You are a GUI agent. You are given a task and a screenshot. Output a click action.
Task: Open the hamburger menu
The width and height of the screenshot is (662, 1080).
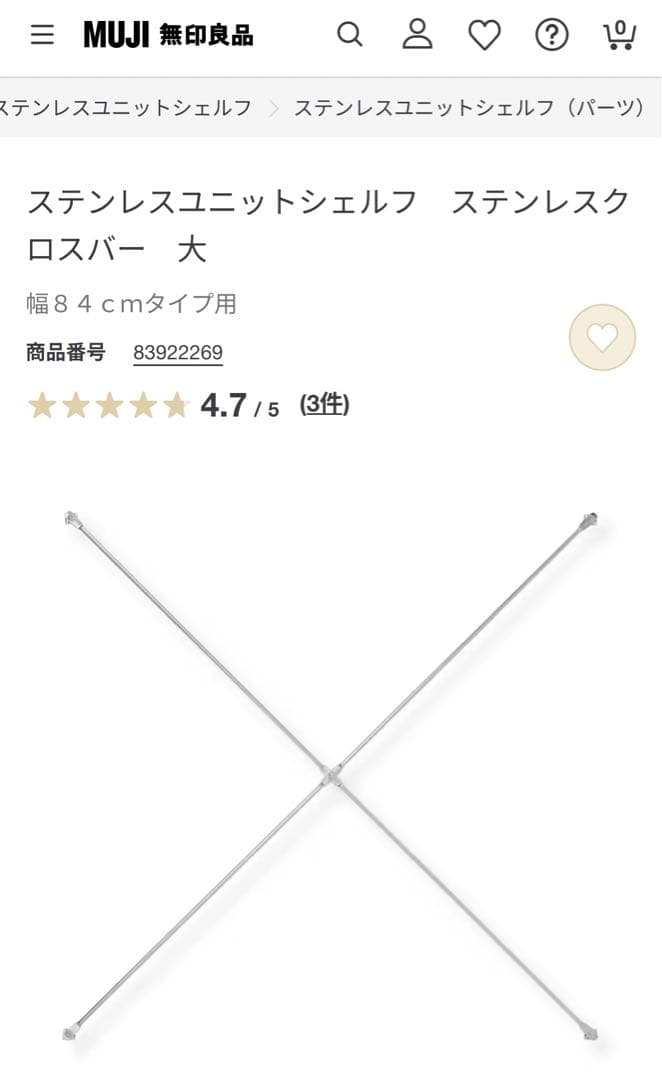(42, 36)
